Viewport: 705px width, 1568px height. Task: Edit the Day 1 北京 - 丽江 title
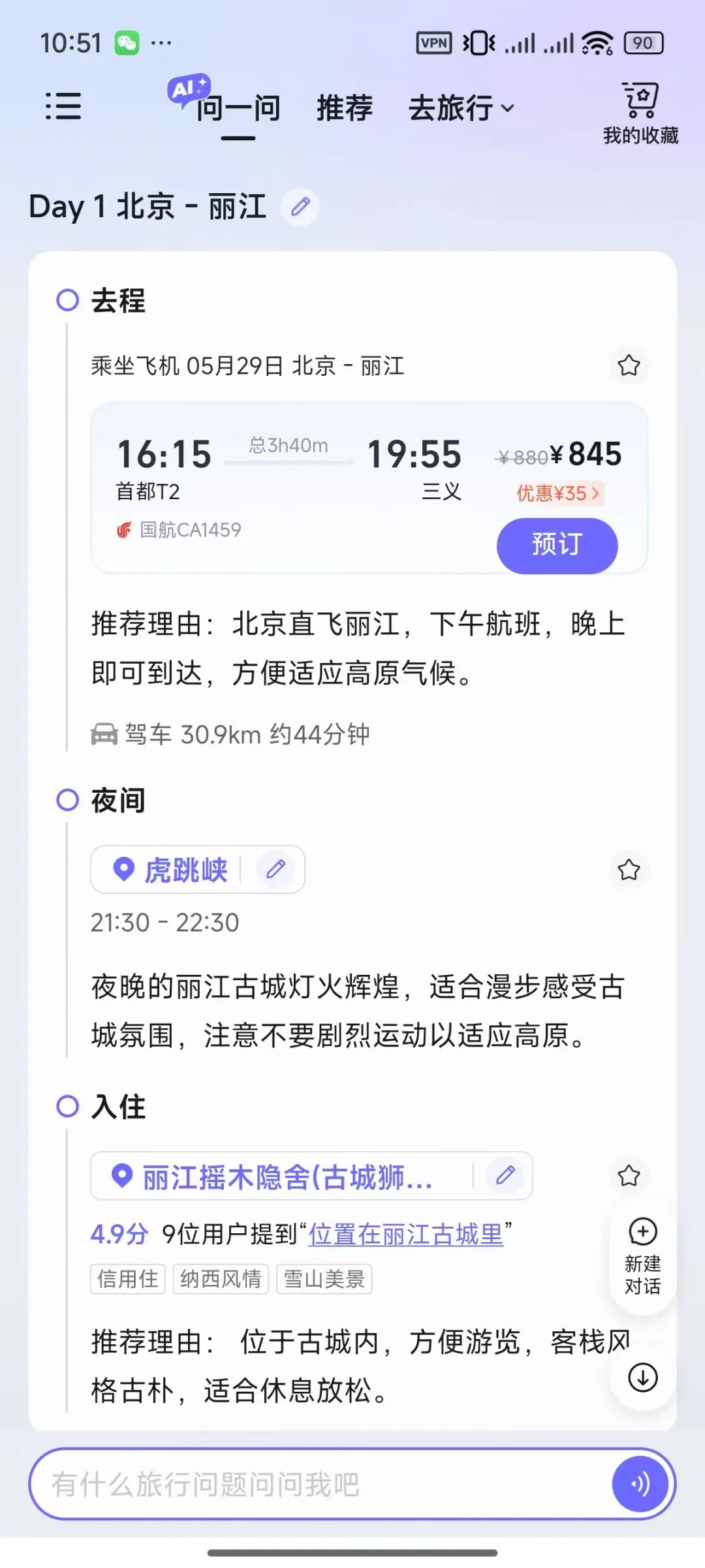(300, 208)
